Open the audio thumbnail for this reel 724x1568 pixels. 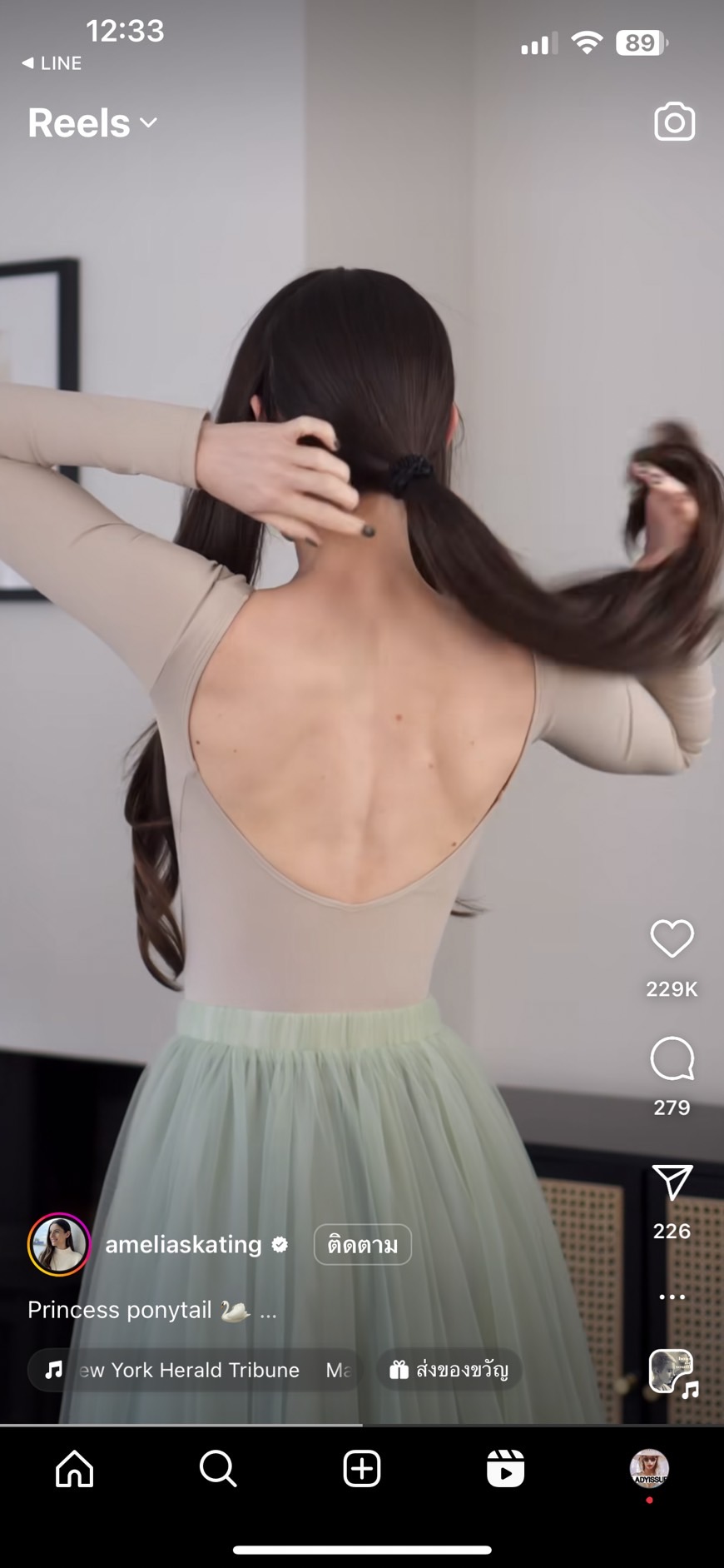(x=672, y=1371)
